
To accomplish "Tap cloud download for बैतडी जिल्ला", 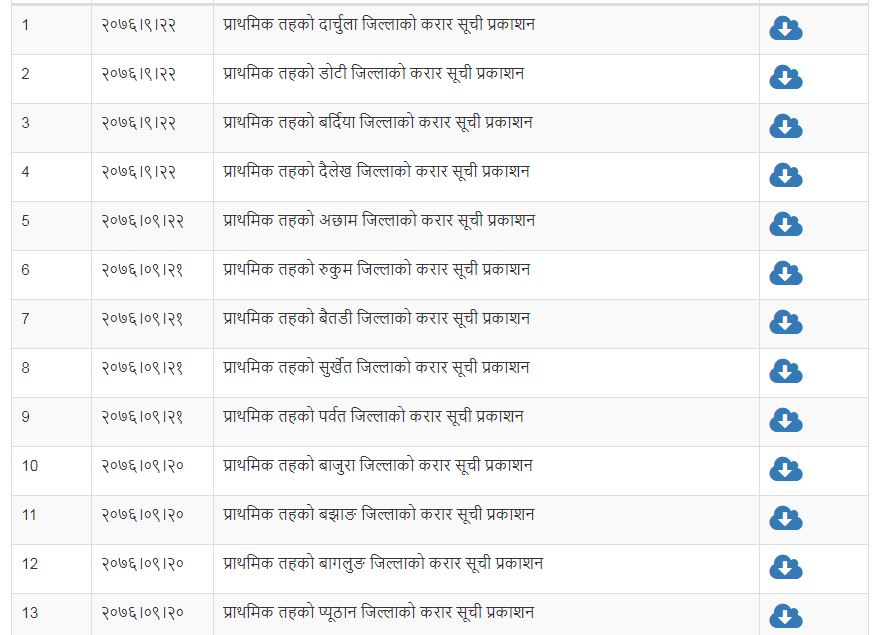I will pyautogui.click(x=786, y=323).
